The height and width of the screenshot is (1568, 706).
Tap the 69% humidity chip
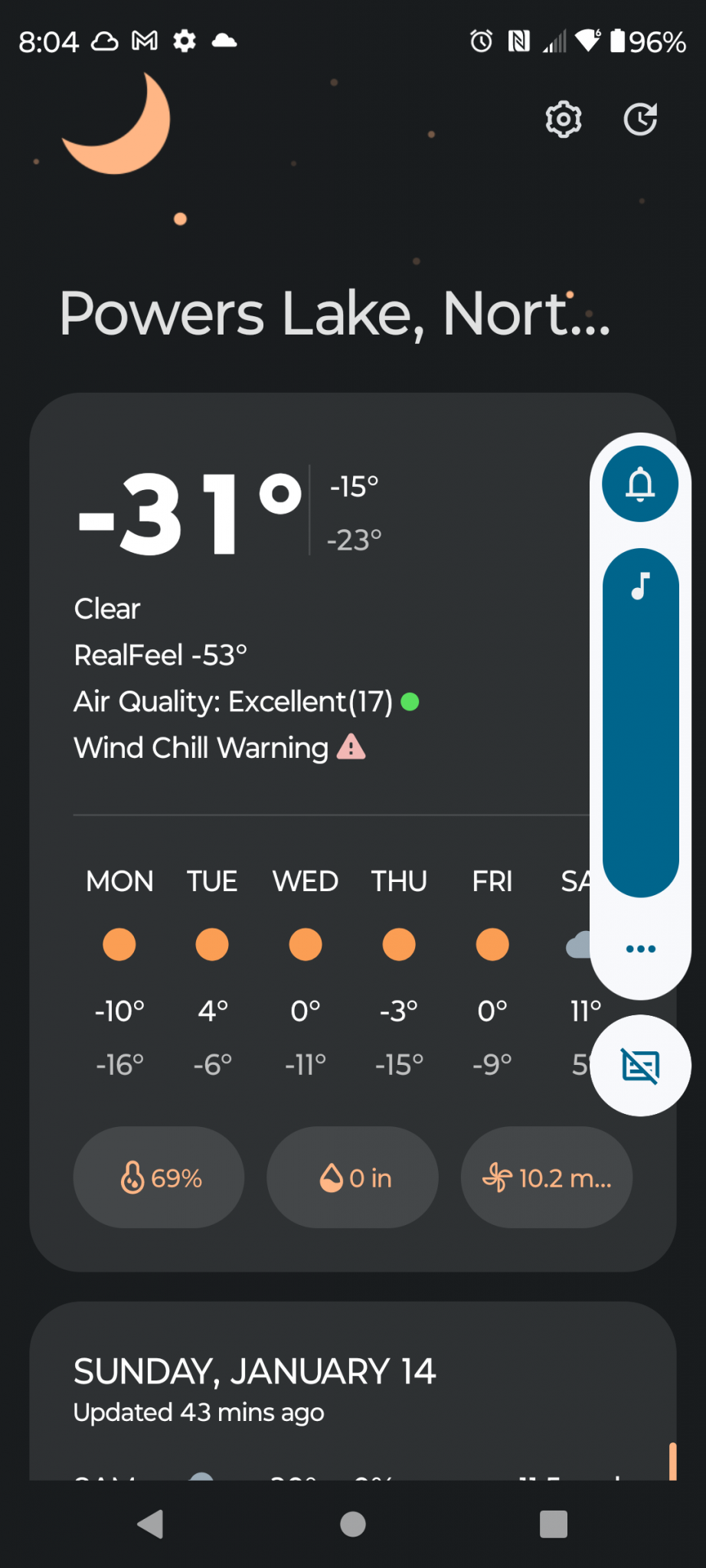[159, 1178]
